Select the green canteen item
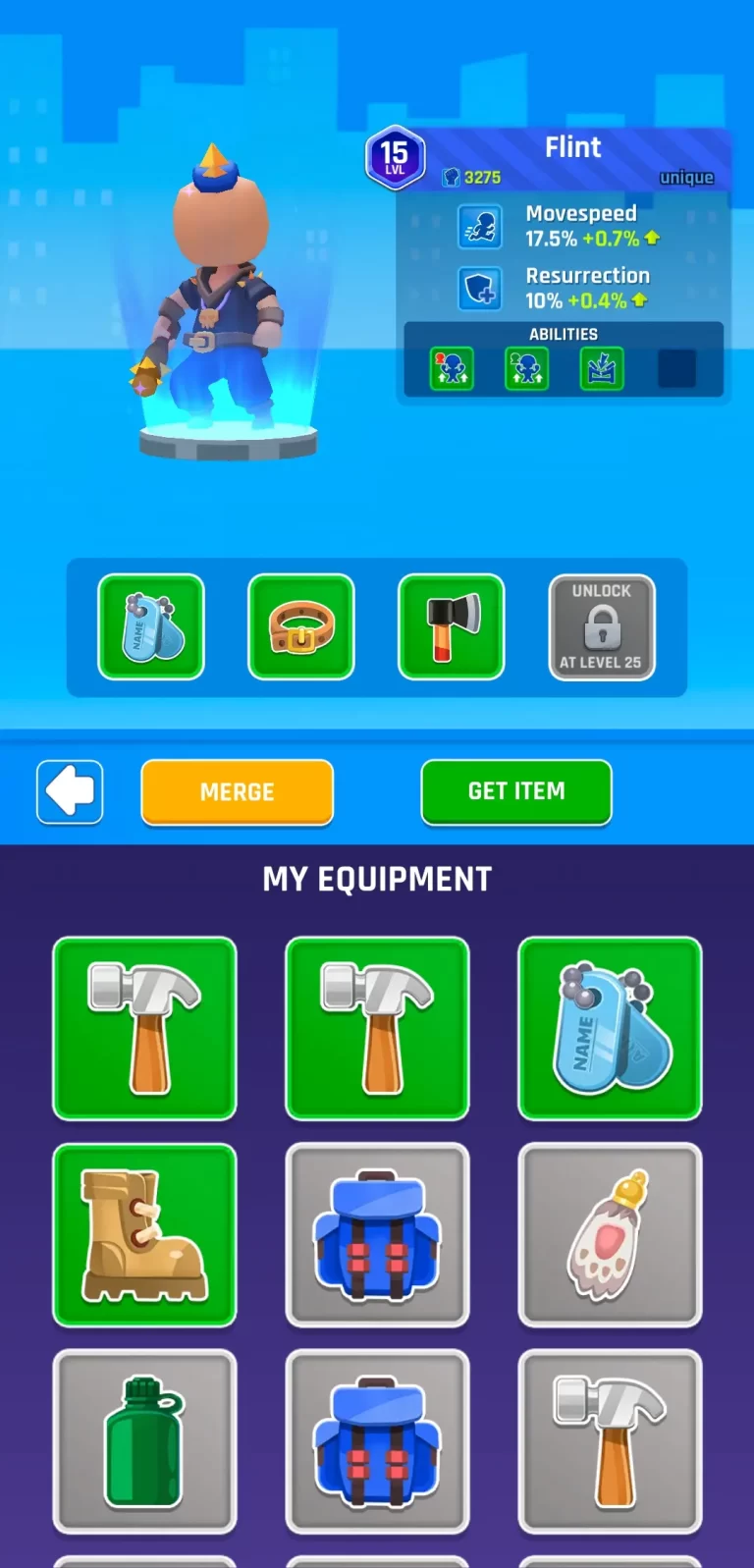Screen dimensions: 754x1568 click(x=144, y=1441)
